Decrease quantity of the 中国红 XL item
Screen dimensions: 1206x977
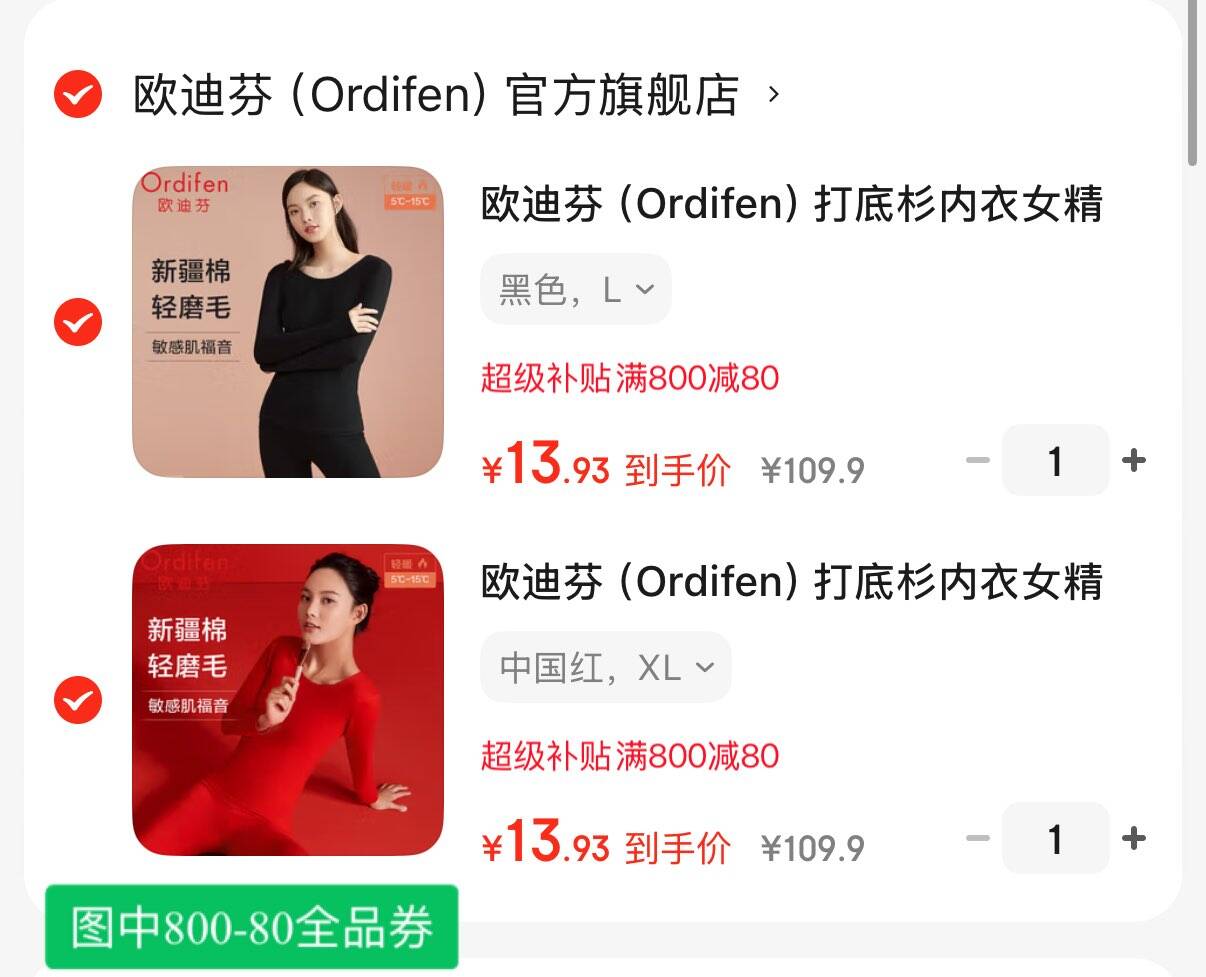point(978,838)
